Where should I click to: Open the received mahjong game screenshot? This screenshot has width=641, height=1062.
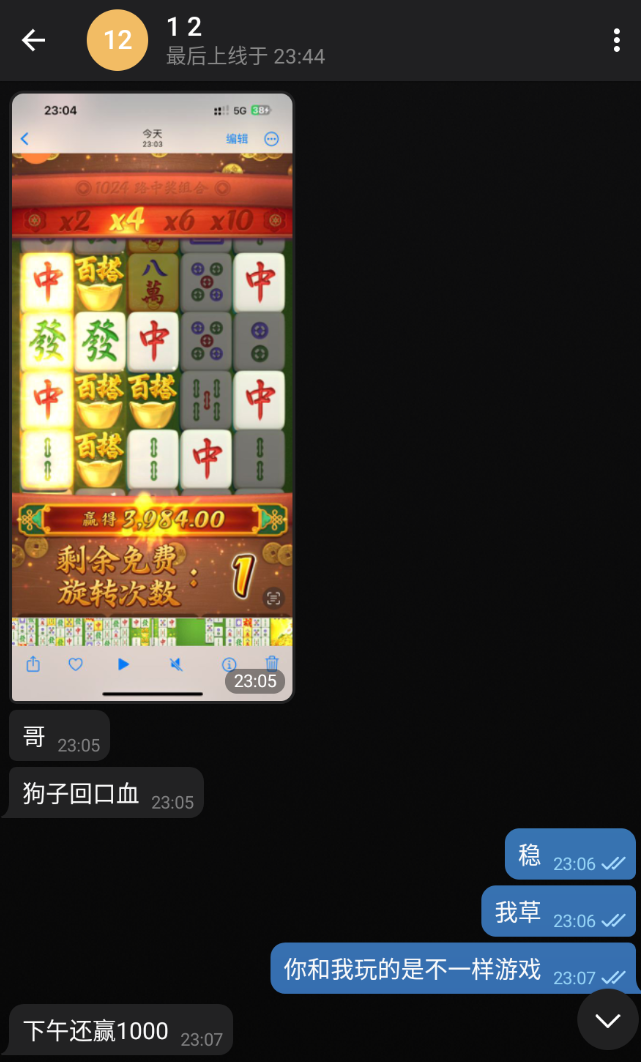click(152, 396)
